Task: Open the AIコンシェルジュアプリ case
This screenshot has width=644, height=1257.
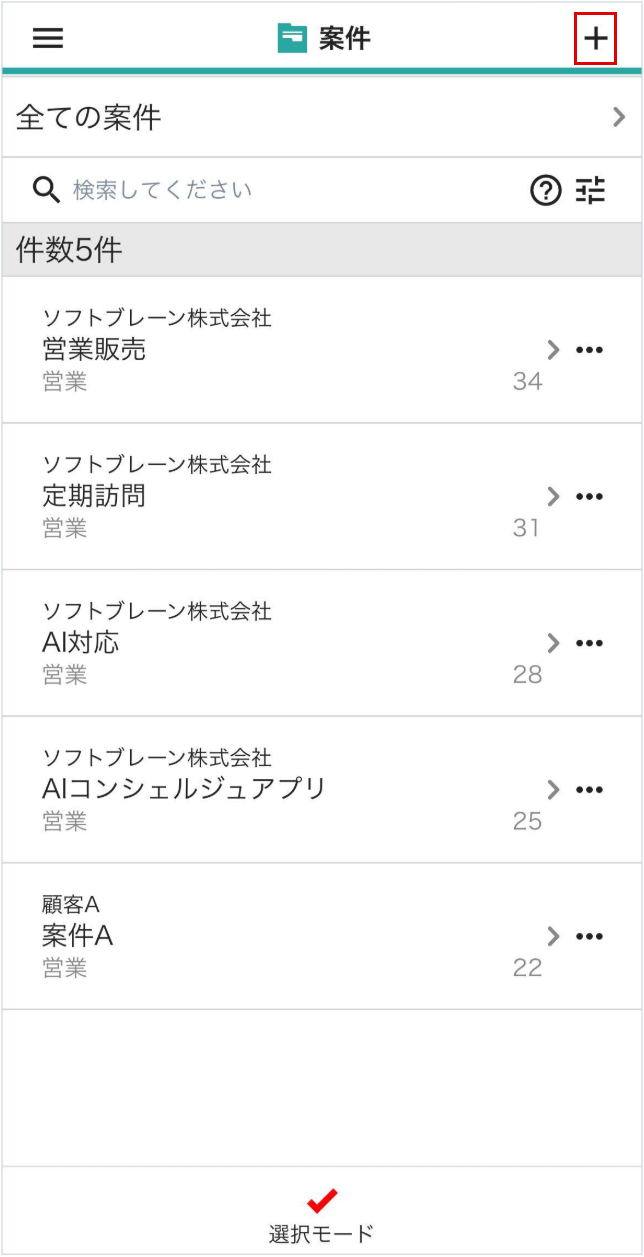Action: [x=280, y=789]
